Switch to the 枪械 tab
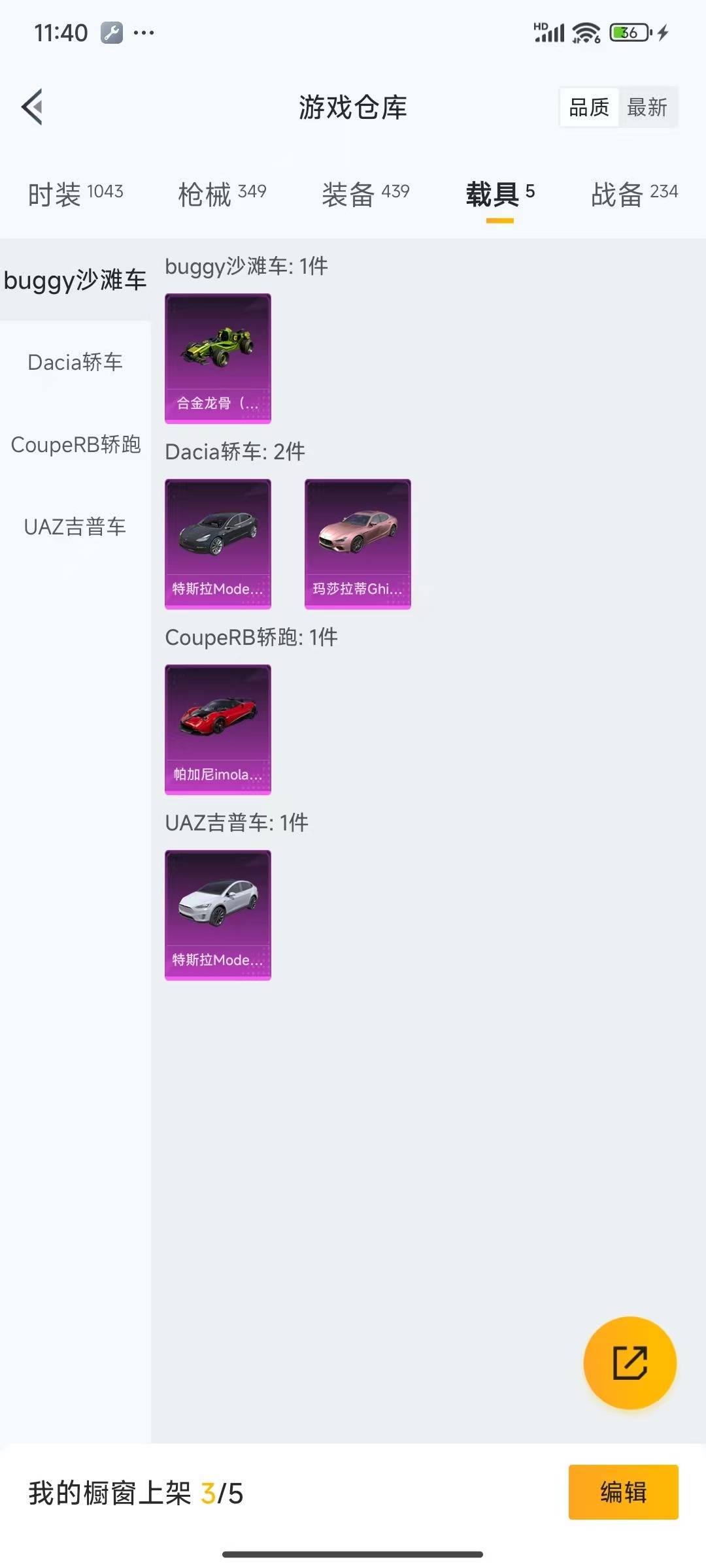This screenshot has height=1568, width=706. click(222, 194)
